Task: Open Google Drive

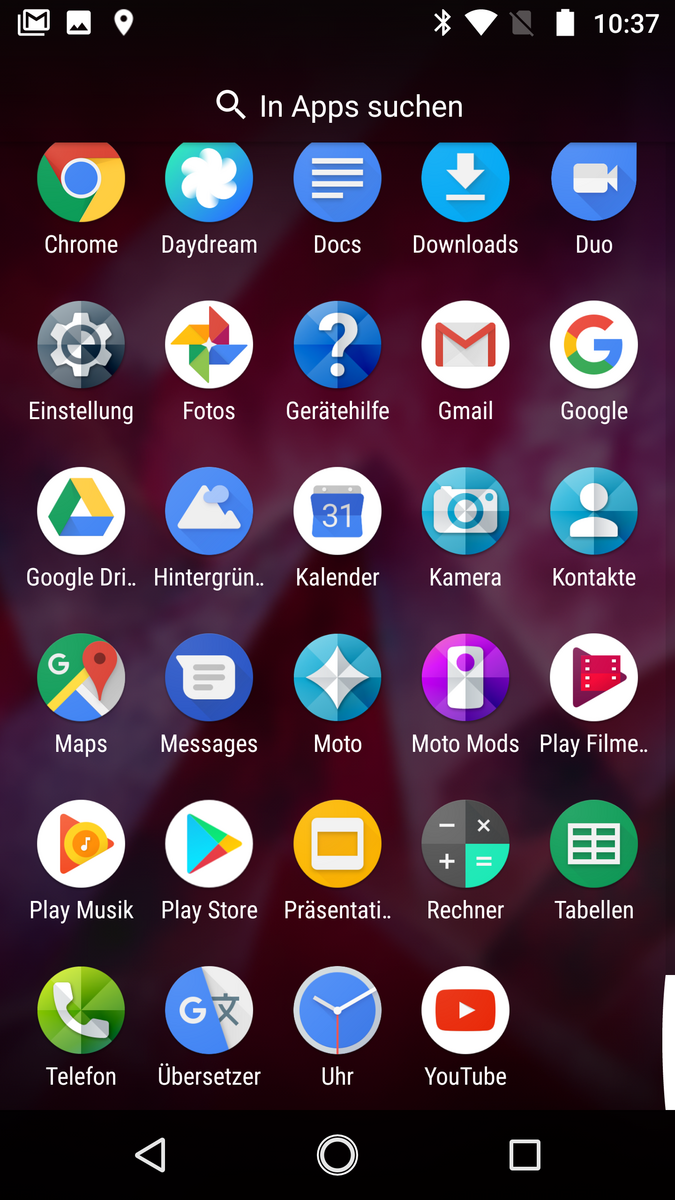Action: point(81,511)
